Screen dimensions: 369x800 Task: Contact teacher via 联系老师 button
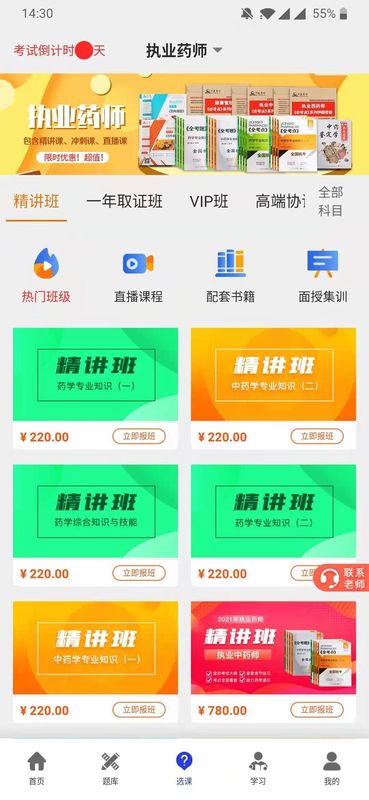(x=341, y=578)
